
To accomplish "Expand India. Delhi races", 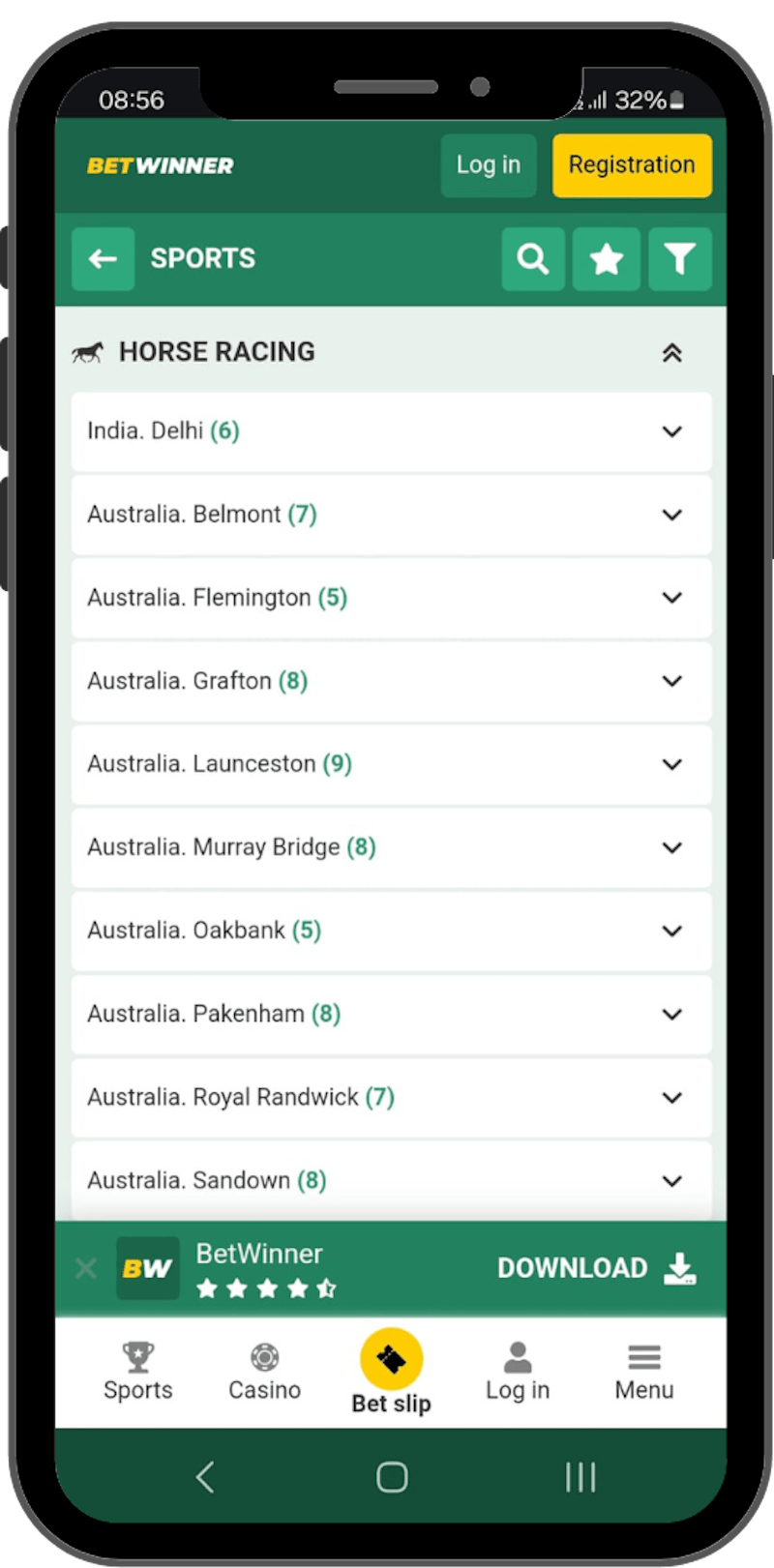I will click(x=671, y=431).
